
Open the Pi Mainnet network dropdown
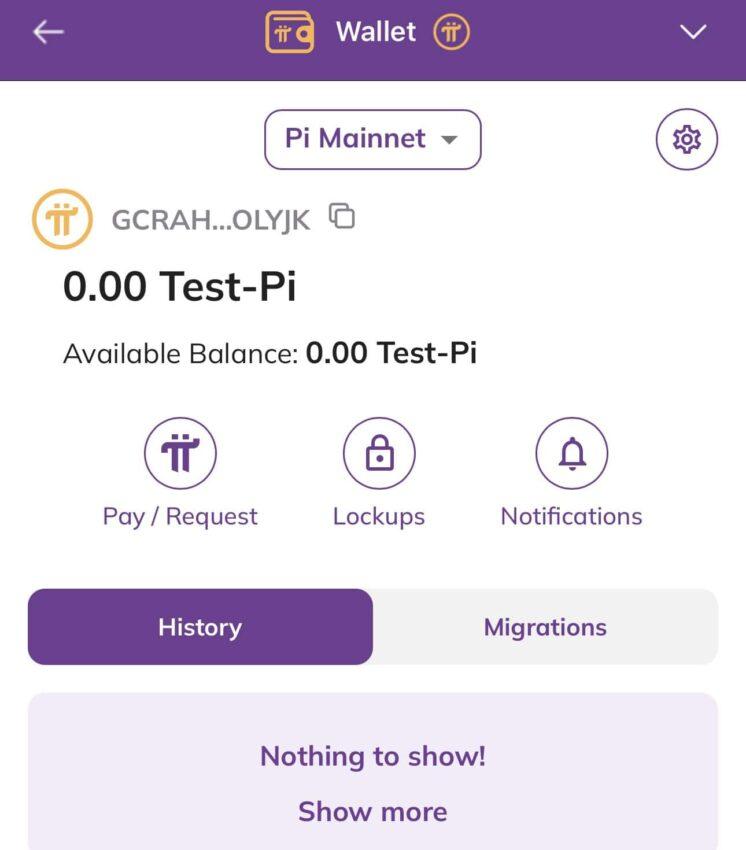[x=372, y=139]
